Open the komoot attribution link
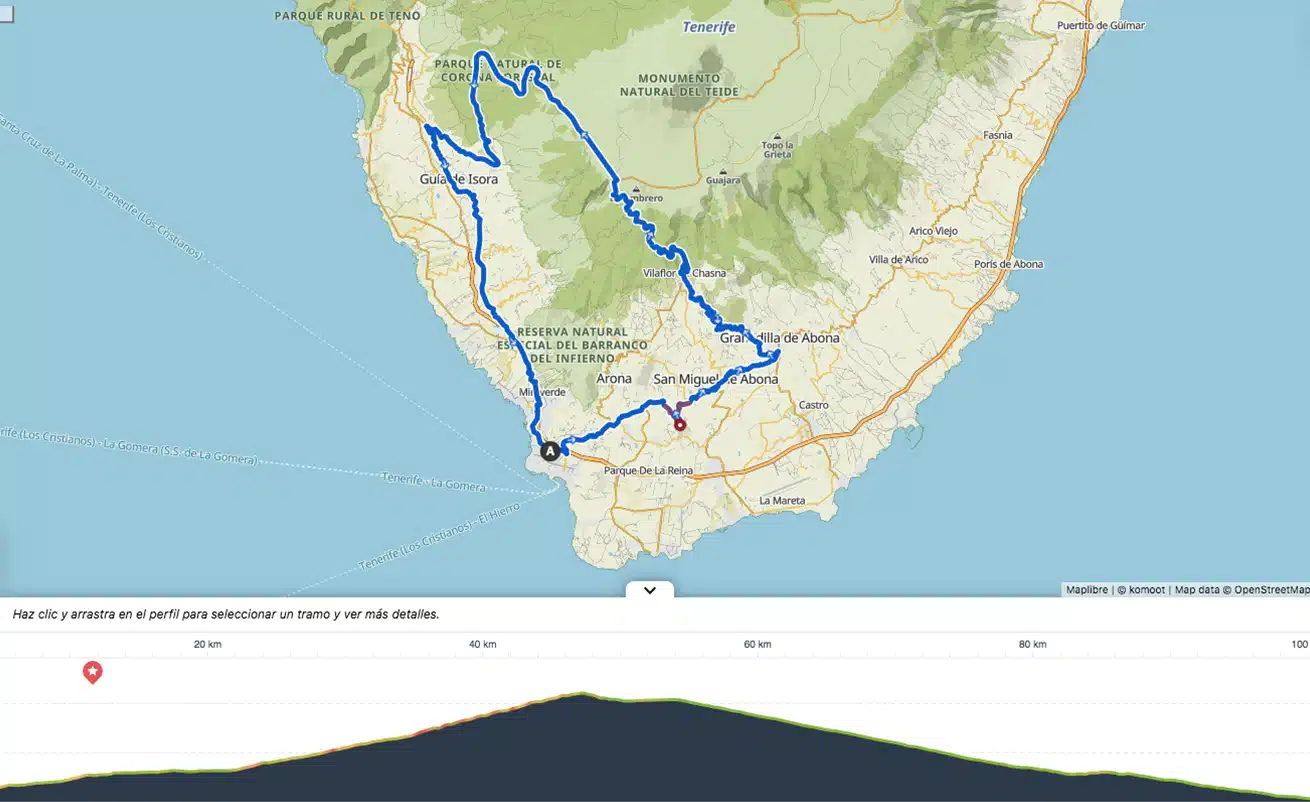Image resolution: width=1310 pixels, height=802 pixels. [1145, 590]
